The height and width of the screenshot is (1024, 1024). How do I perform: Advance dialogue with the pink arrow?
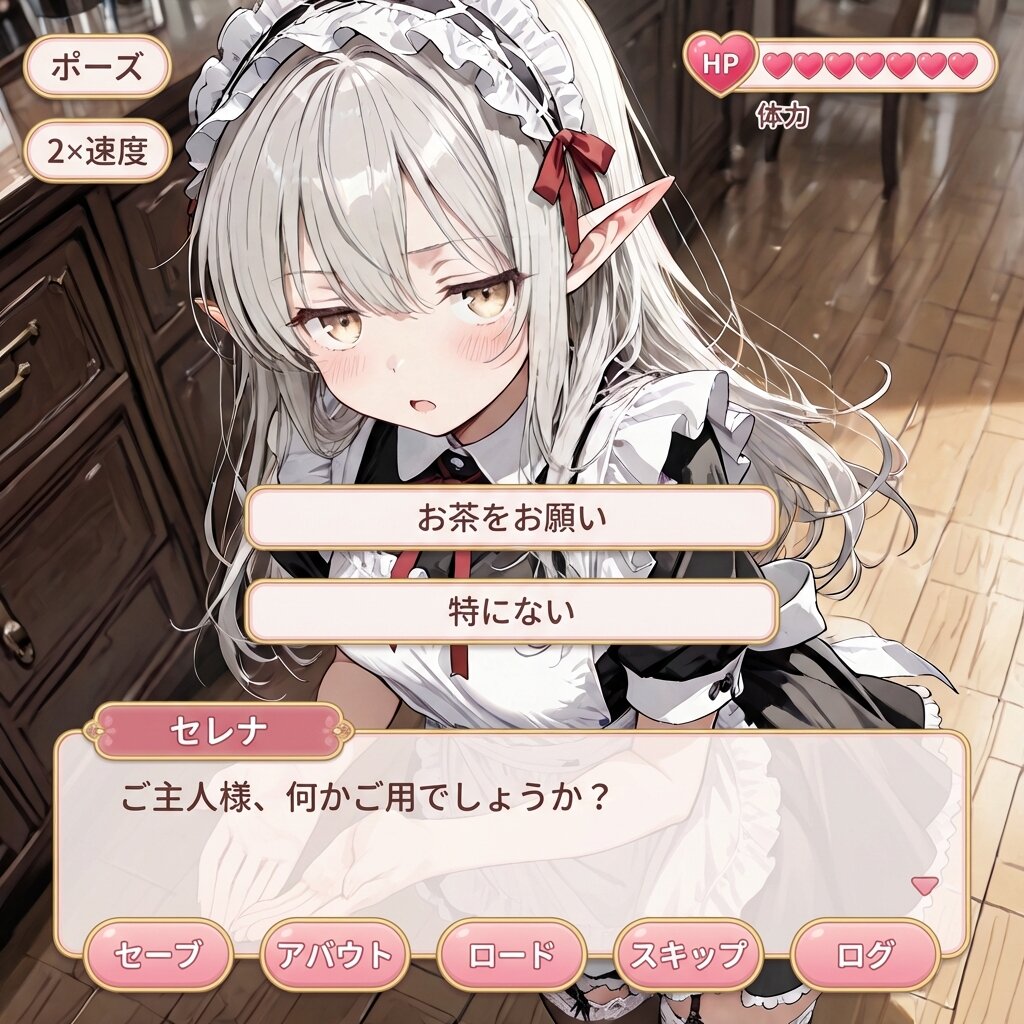924,884
